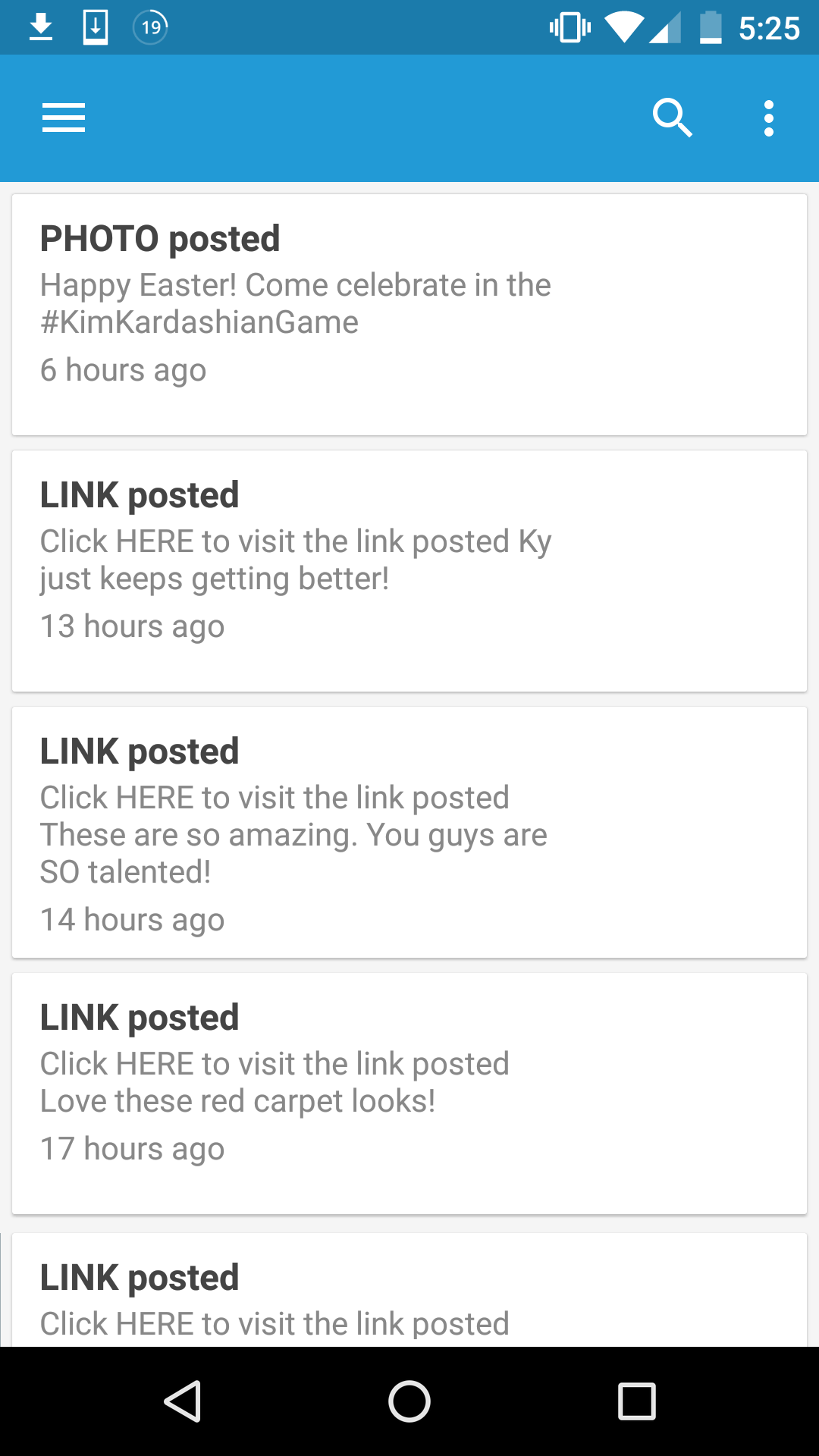View the 'SO talented' link post
This screenshot has width=819, height=1456.
tap(409, 832)
